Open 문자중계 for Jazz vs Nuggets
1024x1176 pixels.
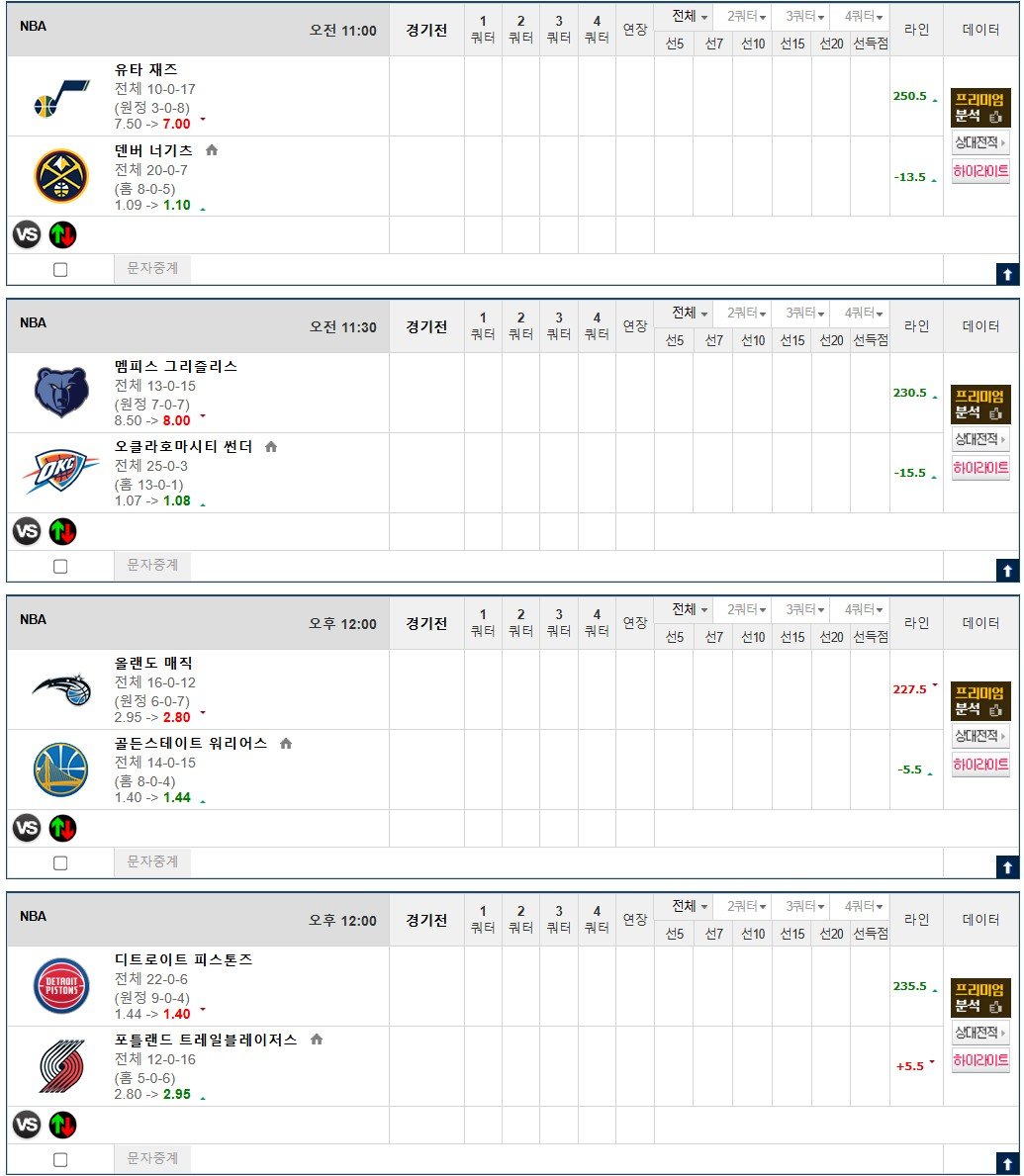coord(152,268)
